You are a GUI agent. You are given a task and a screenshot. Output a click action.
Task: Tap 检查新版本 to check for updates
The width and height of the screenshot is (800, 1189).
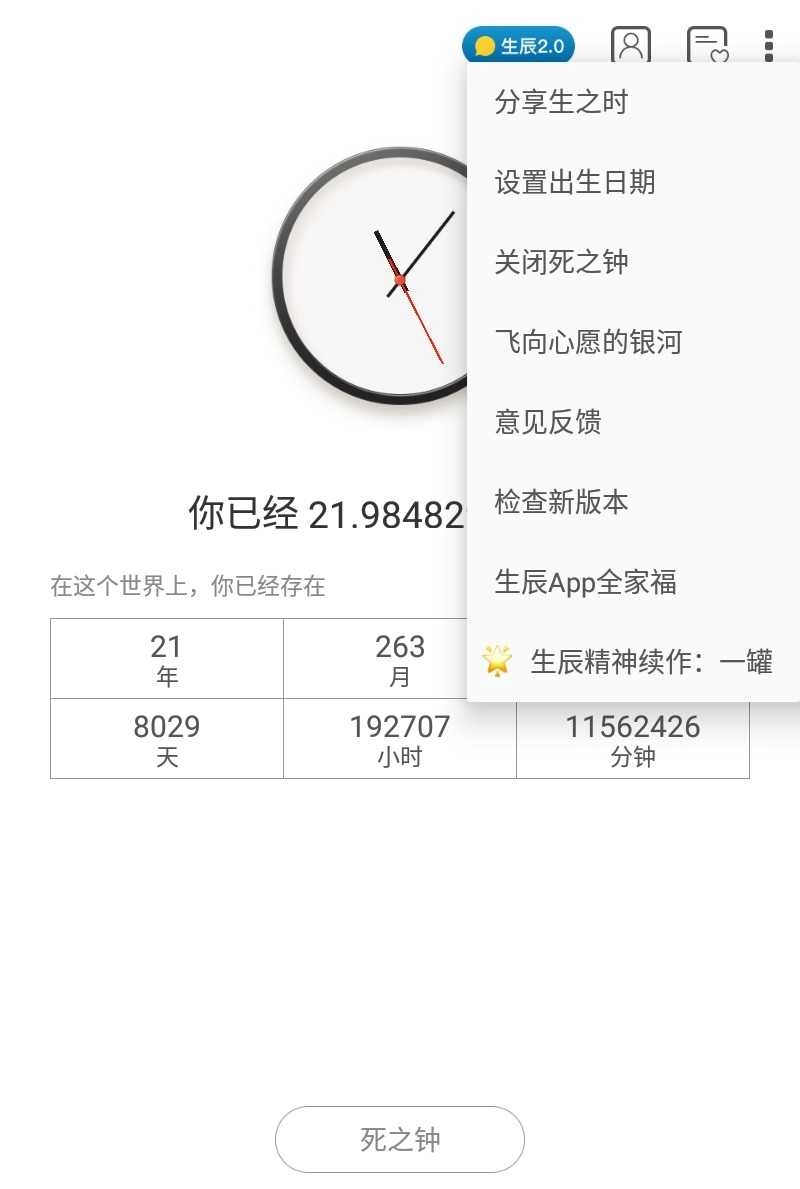pos(561,502)
